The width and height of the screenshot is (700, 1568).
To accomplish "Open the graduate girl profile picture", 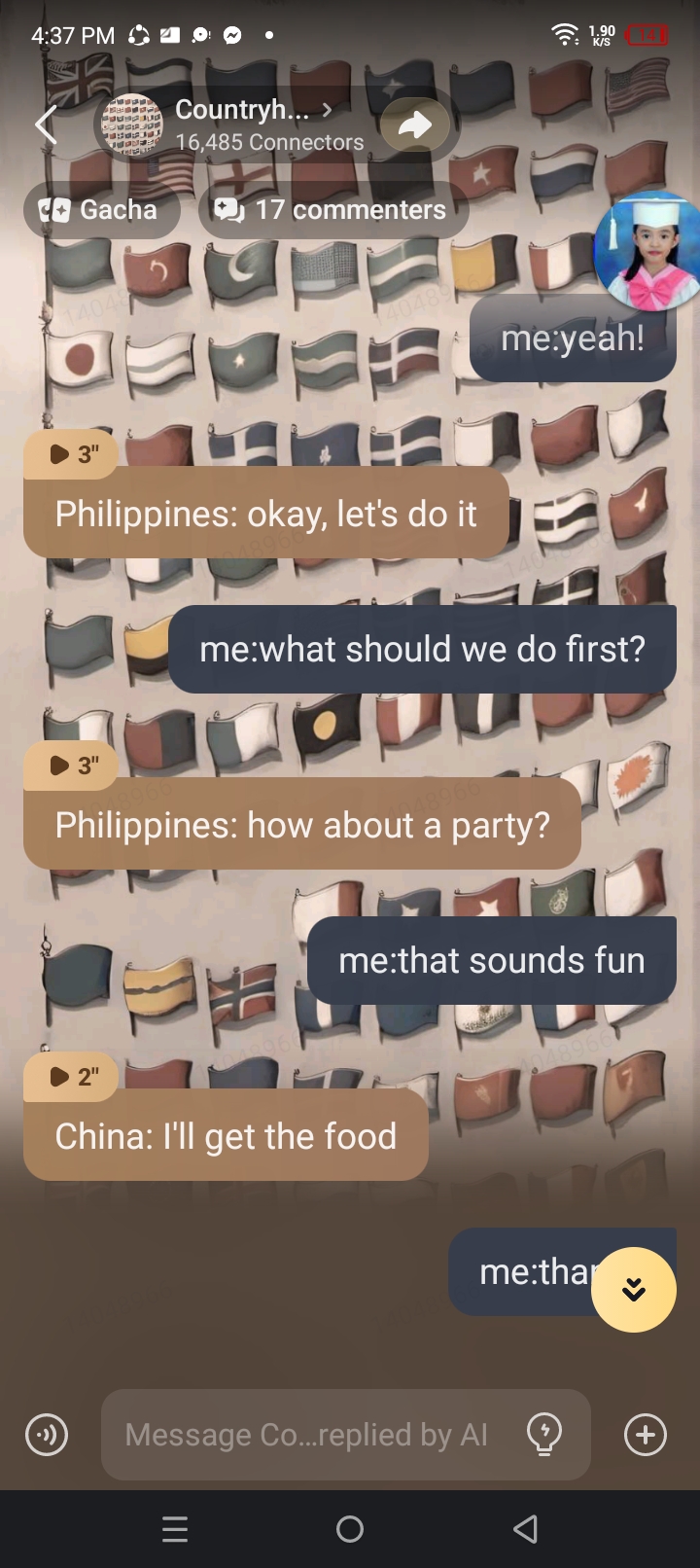I will point(648,248).
